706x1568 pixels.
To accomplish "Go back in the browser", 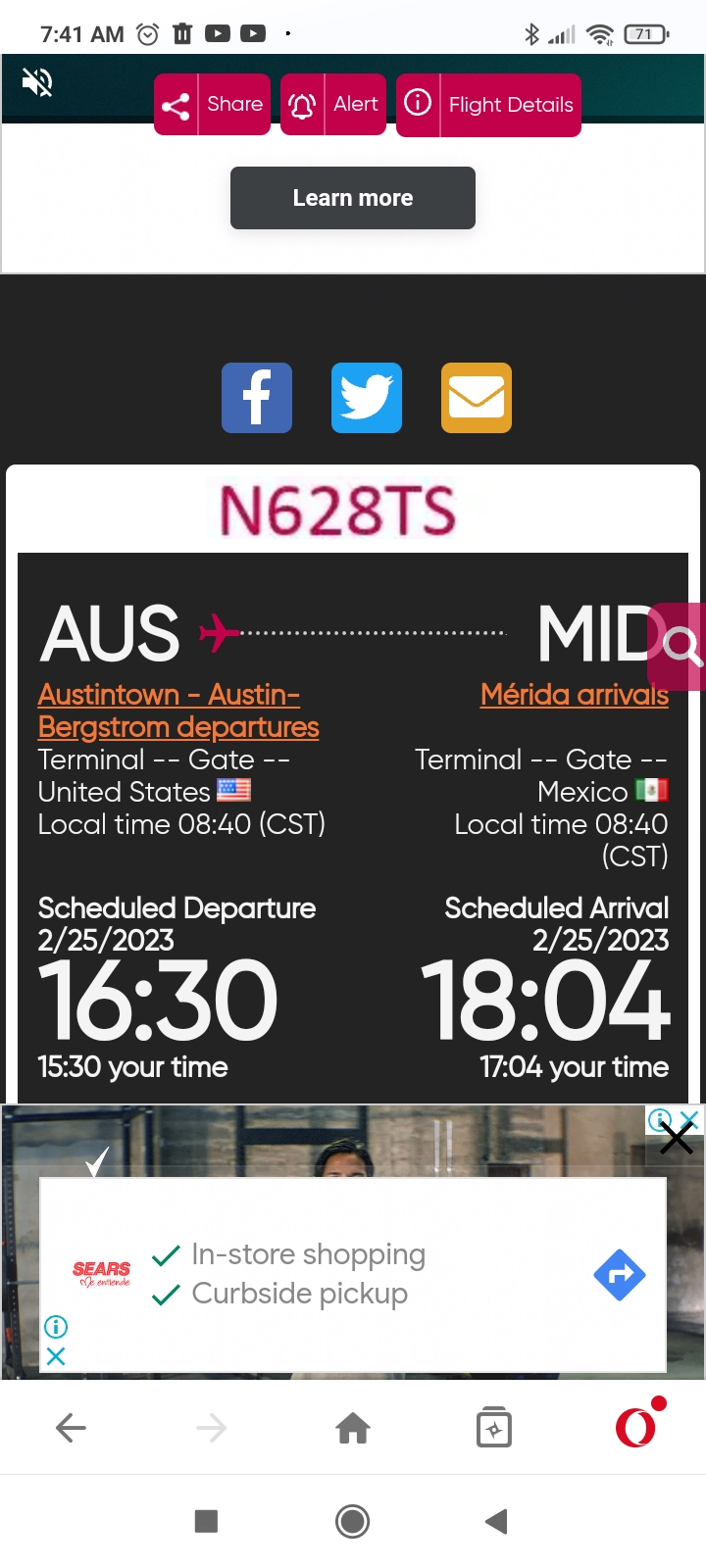I will point(71,1428).
